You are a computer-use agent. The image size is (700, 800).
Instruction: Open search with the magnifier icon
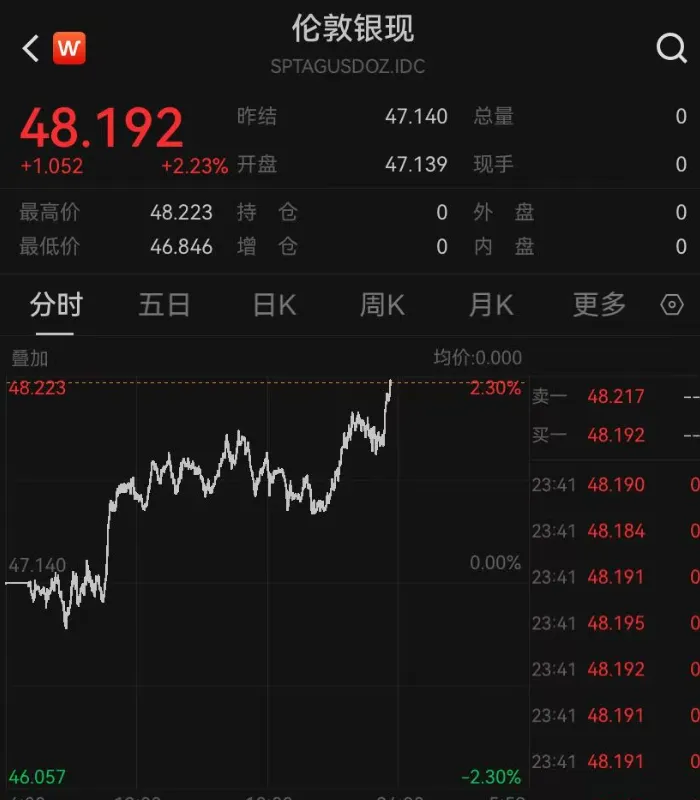click(x=671, y=48)
